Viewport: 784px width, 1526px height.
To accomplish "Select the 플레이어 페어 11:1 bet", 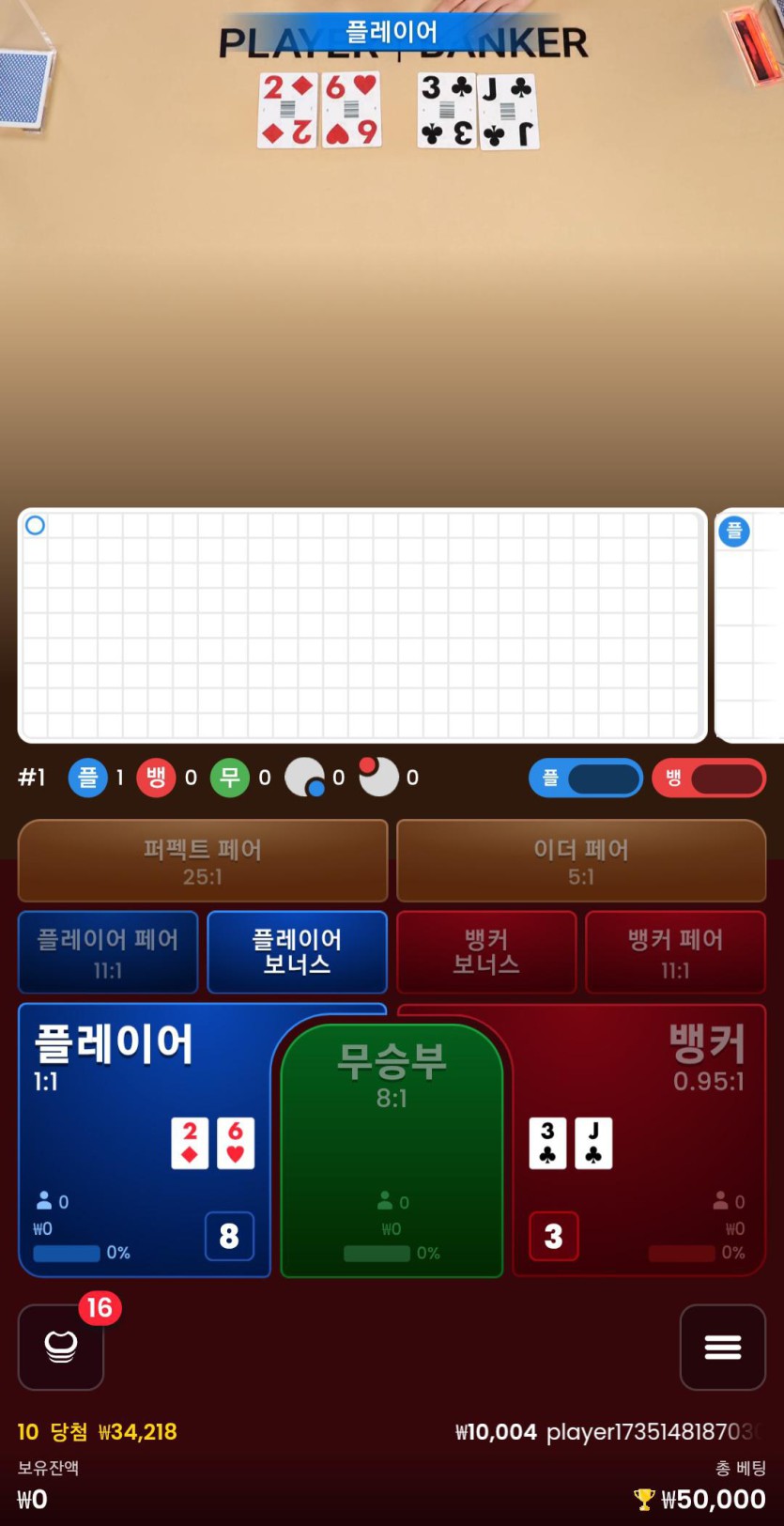I will tap(108, 952).
